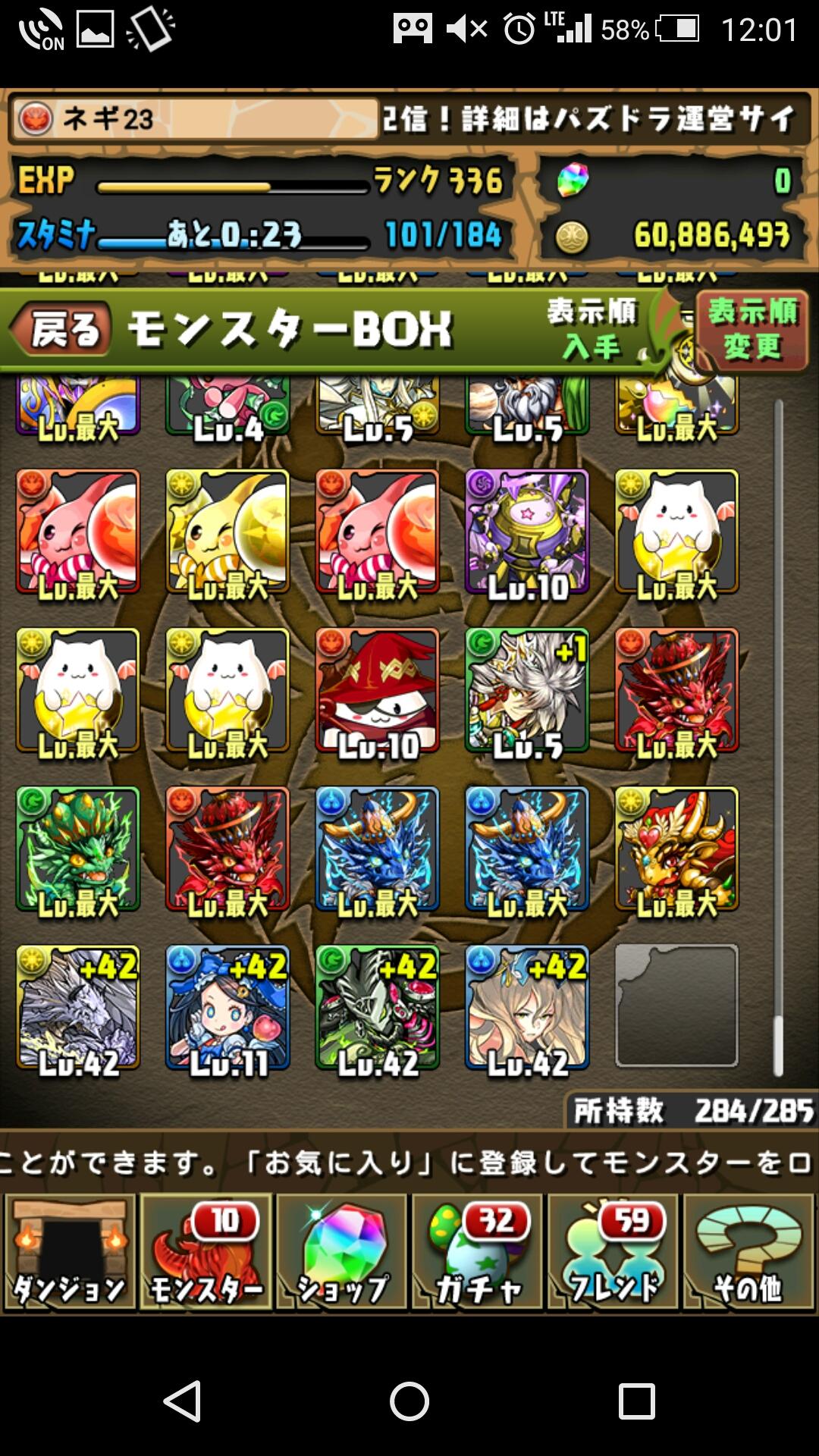Viewport: 819px width, 1456px height.
Task: Select the yellow round Lv.最大 monster
Action: 227,532
